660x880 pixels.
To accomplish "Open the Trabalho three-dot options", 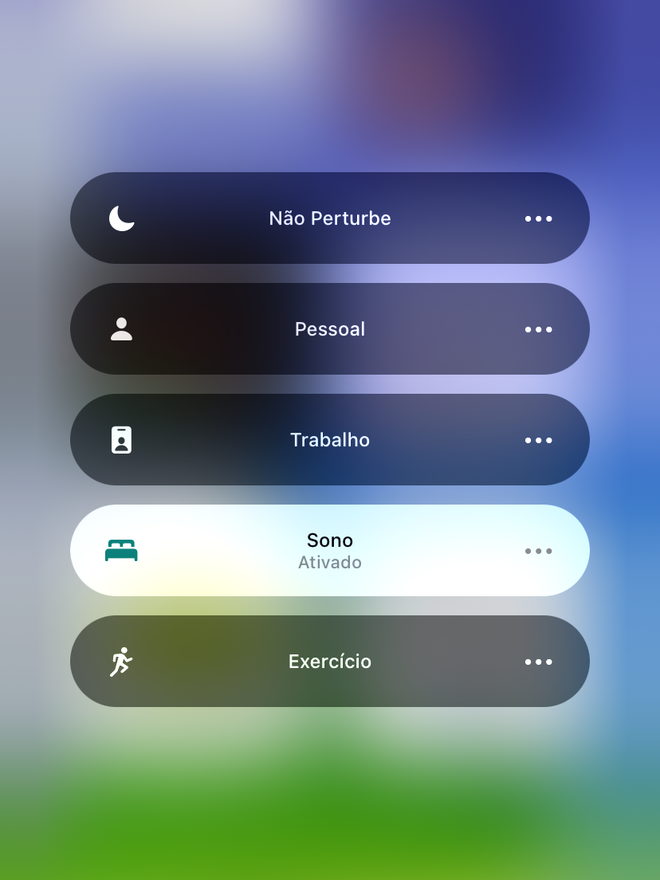I will pyautogui.click(x=538, y=441).
